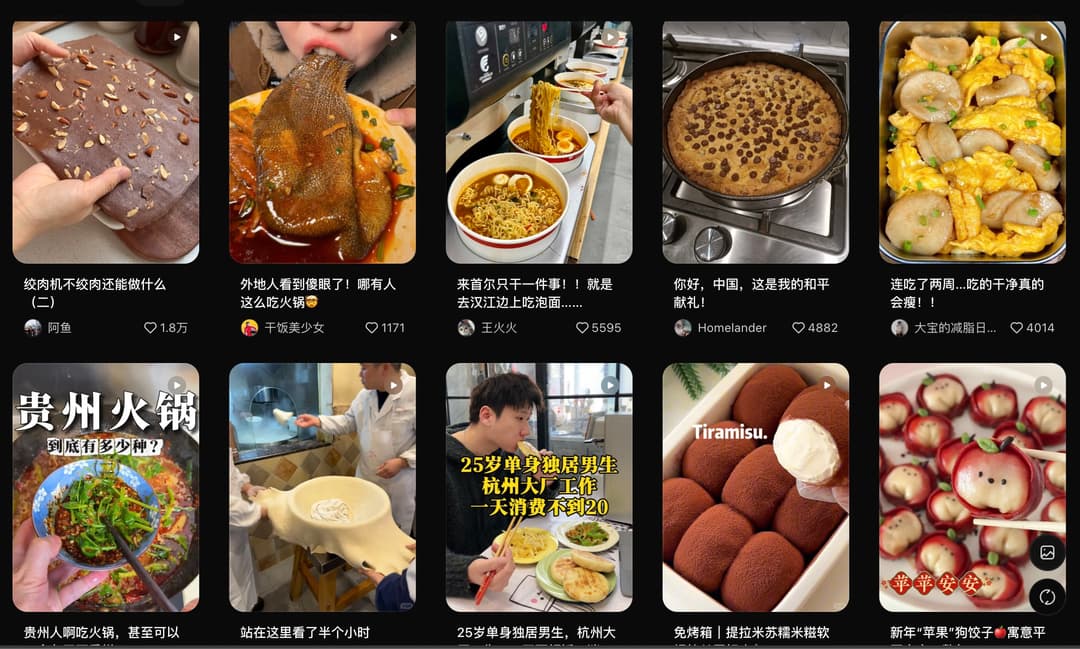1080x649 pixels.
Task: Refresh the feed with the circular arrows button
Action: coord(1047,597)
